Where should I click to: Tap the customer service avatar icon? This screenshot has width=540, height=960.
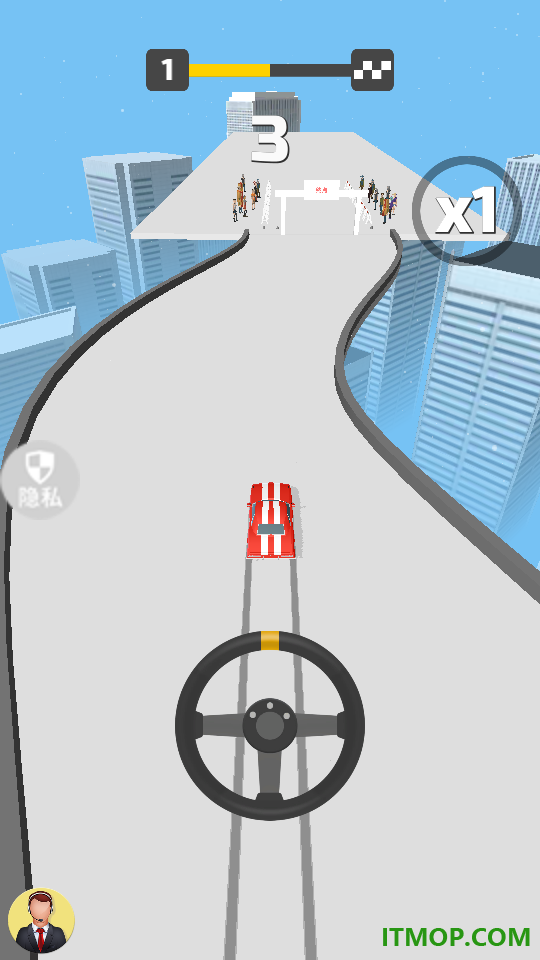(x=41, y=921)
